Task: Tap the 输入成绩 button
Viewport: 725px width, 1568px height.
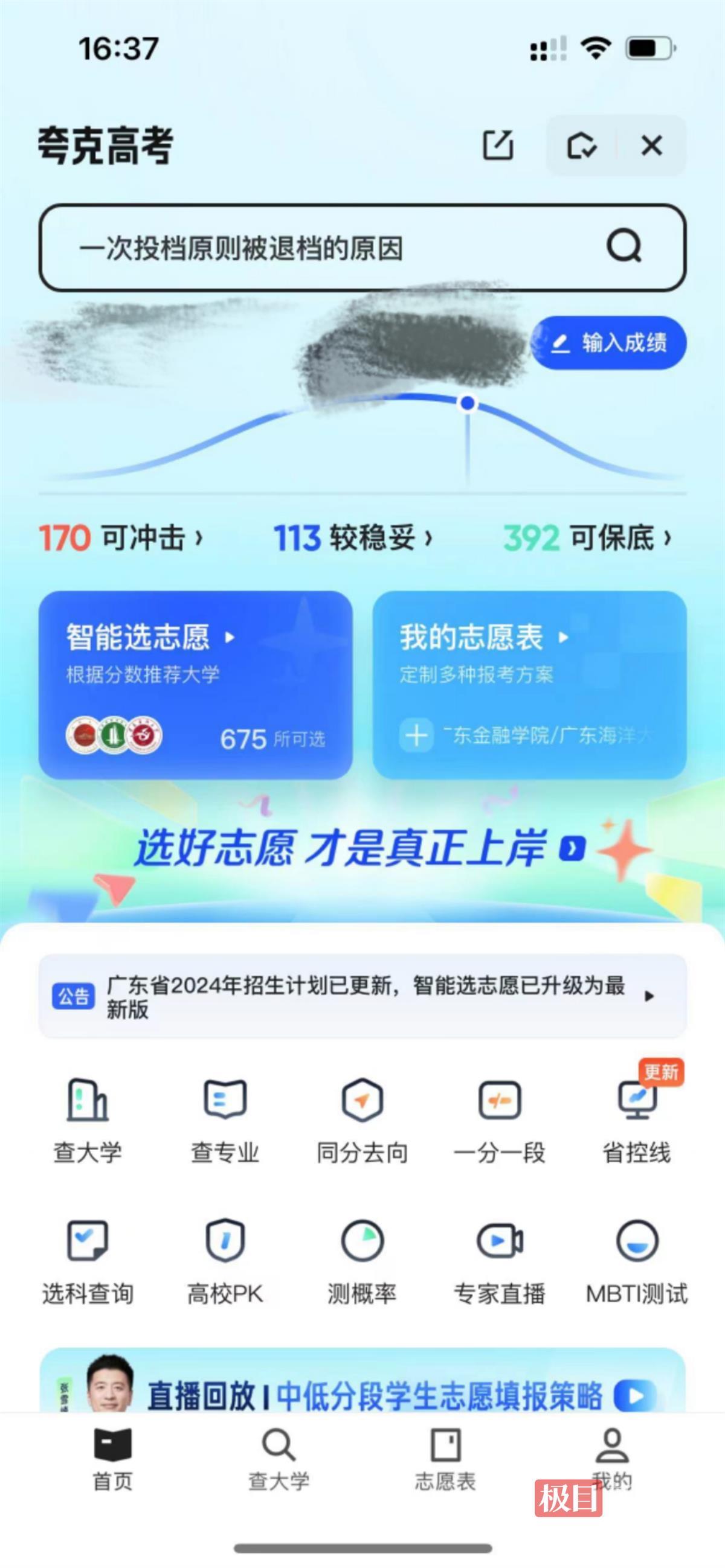Action: [x=609, y=343]
